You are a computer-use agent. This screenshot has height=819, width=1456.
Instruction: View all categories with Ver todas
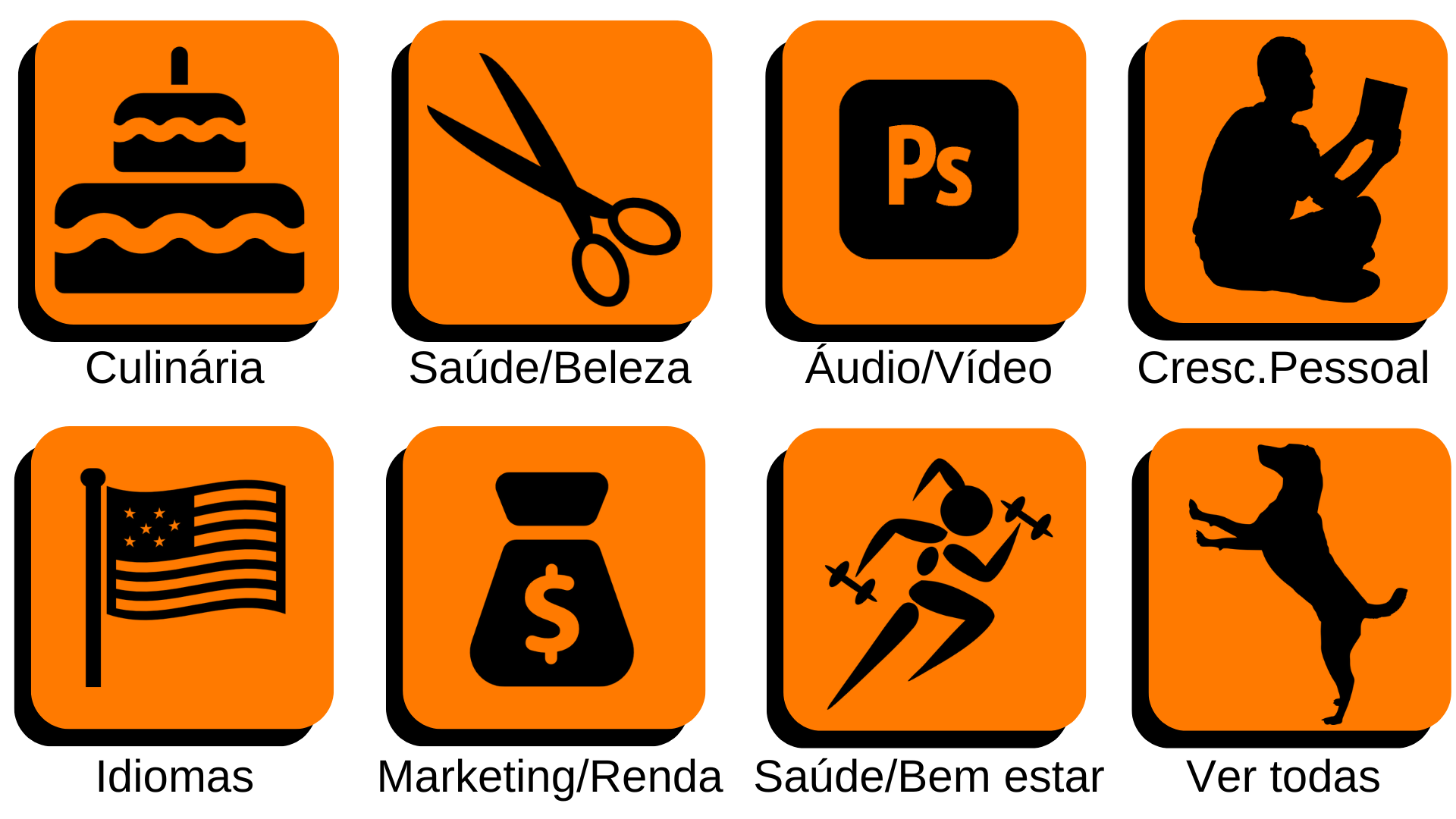pos(1299,579)
